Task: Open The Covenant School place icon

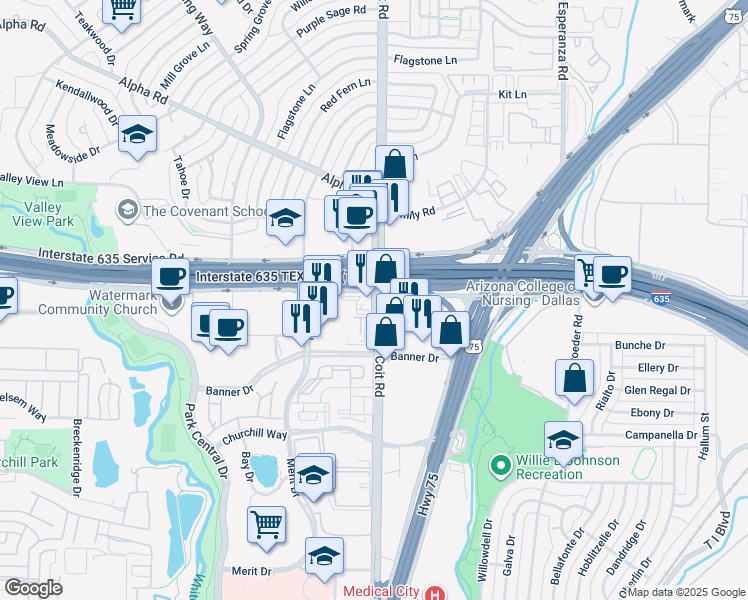Action: [x=128, y=210]
